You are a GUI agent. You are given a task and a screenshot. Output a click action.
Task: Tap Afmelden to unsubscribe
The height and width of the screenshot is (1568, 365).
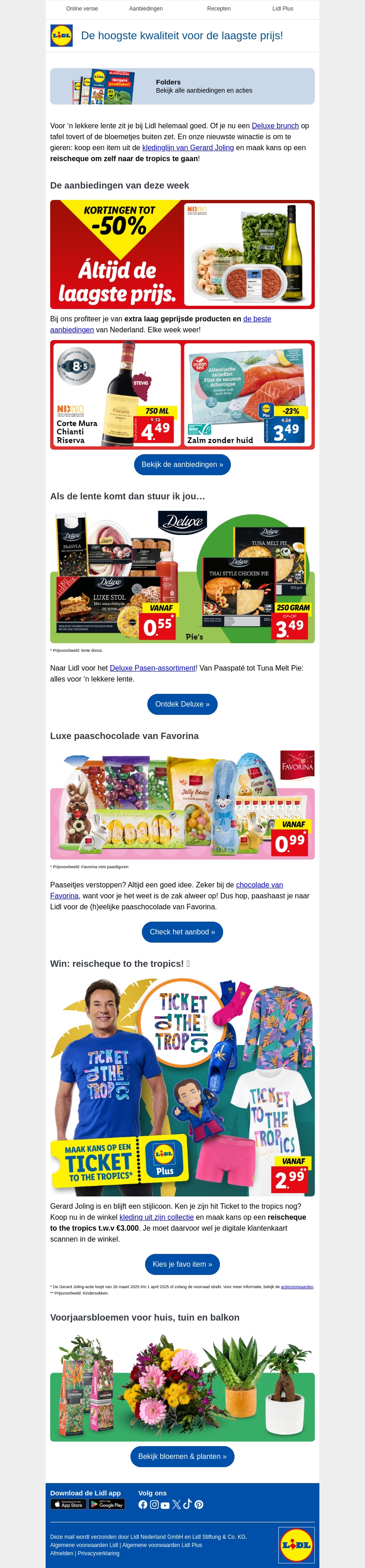(x=62, y=1553)
